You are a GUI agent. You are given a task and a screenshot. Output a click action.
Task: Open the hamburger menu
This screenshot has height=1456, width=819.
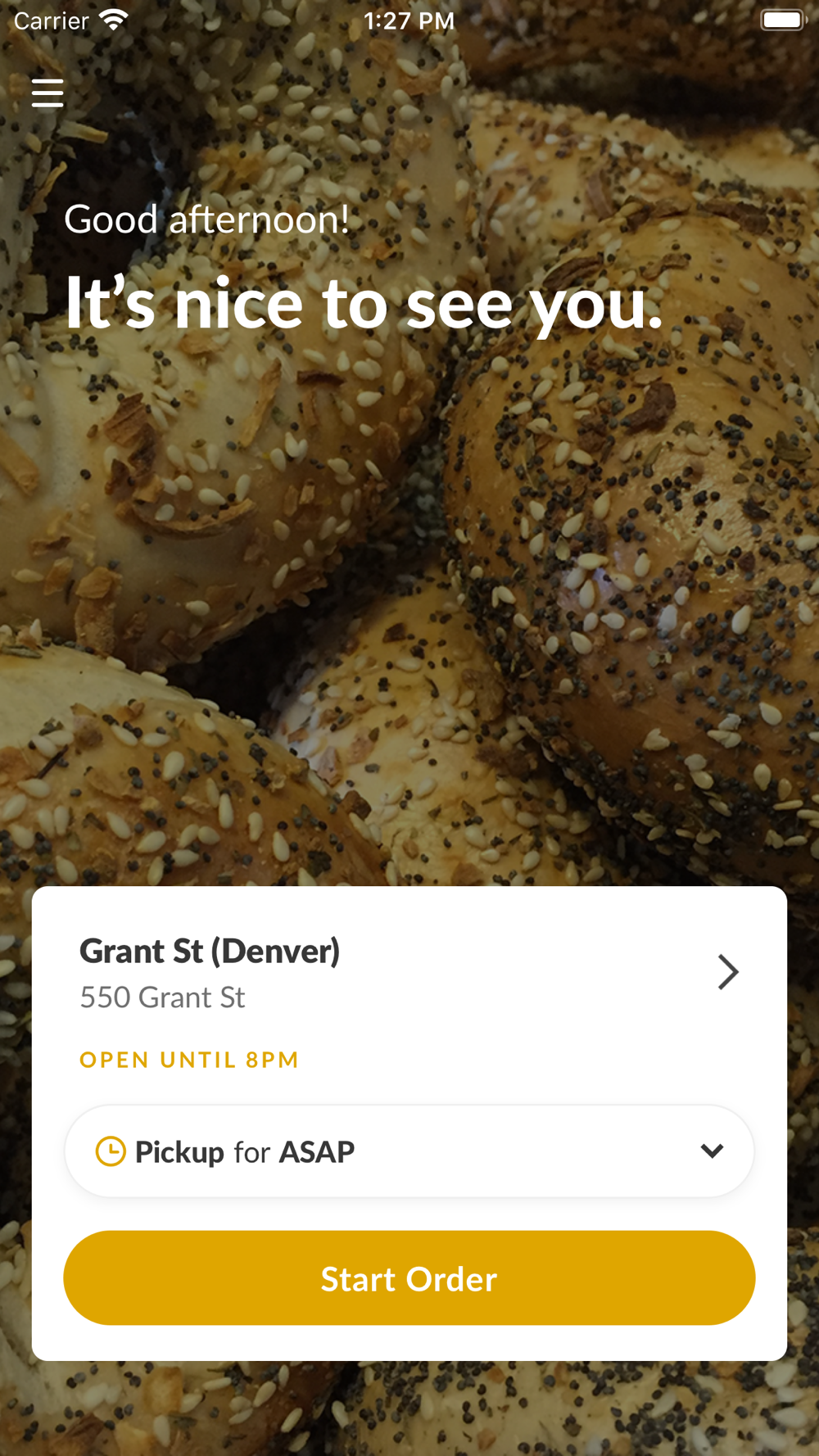(48, 93)
